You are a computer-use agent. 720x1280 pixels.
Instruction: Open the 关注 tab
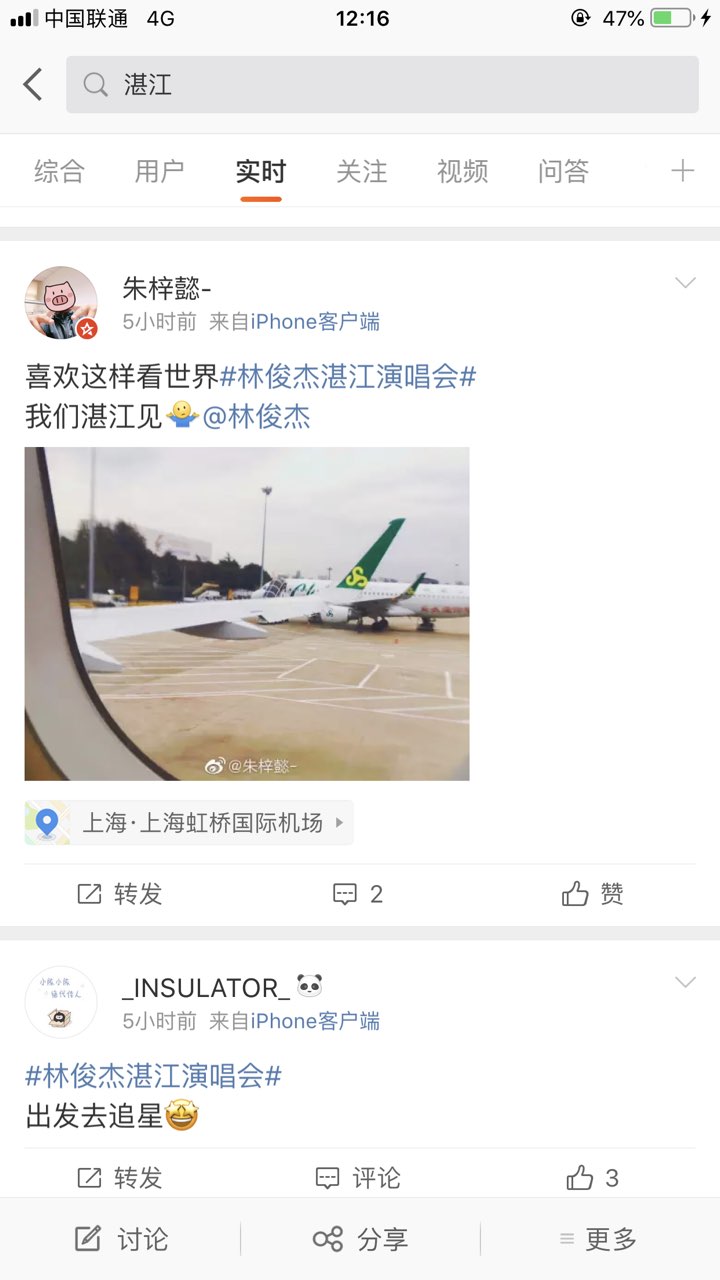coord(361,171)
